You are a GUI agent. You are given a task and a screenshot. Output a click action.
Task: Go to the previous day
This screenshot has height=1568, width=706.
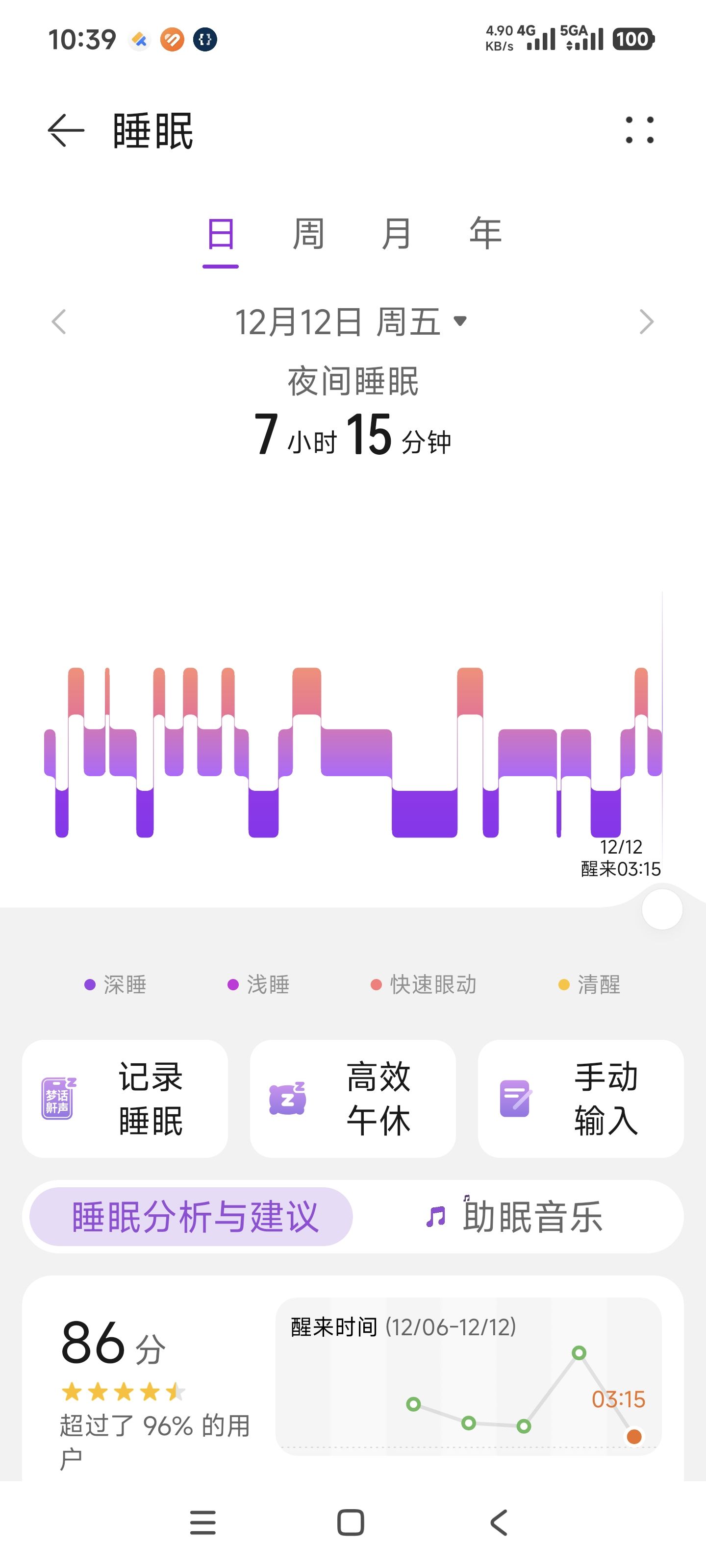pos(58,321)
